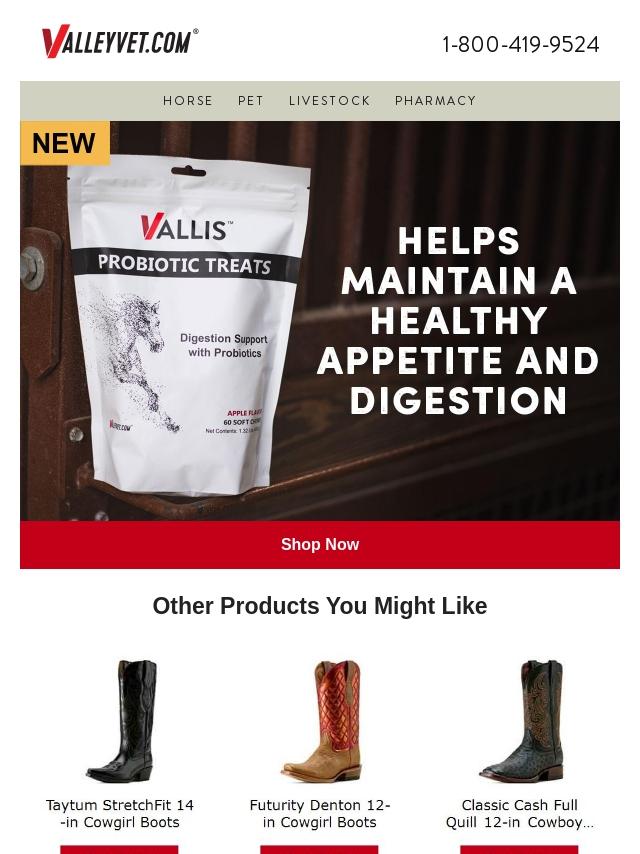Visit the Pharmacy section

pos(435,101)
